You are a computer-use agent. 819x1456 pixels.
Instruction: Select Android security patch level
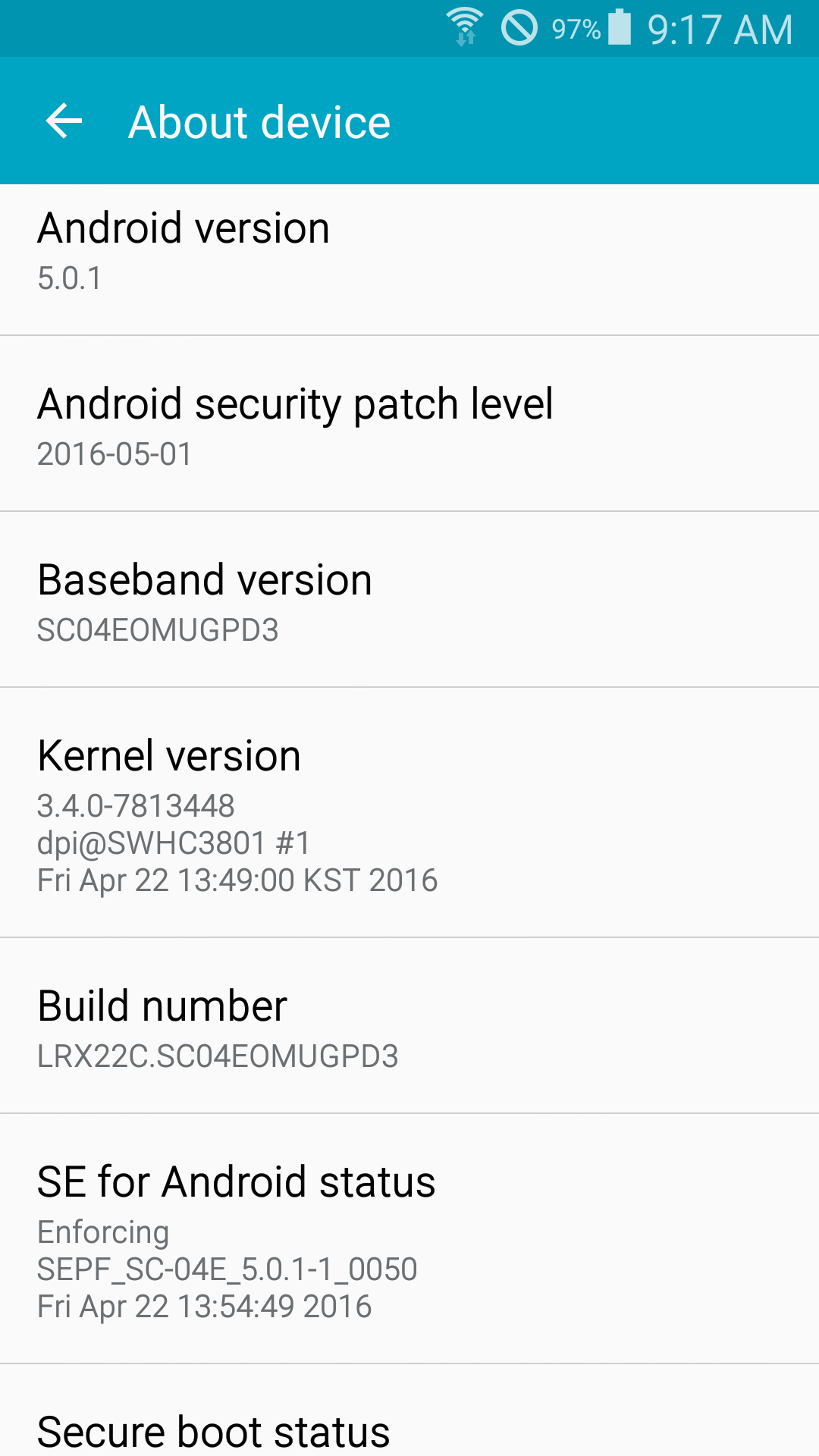pos(409,423)
